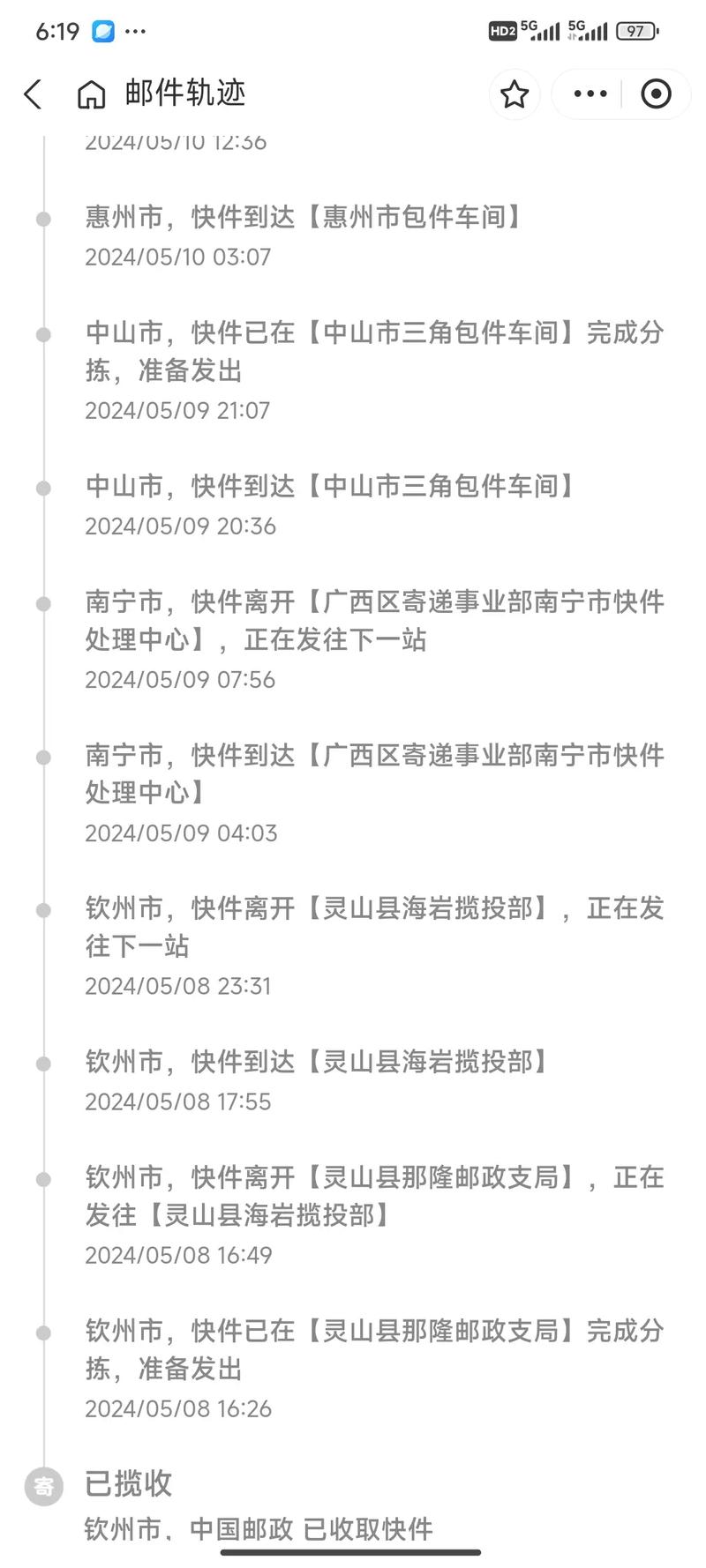Tap the circular target icon at top right

[657, 93]
